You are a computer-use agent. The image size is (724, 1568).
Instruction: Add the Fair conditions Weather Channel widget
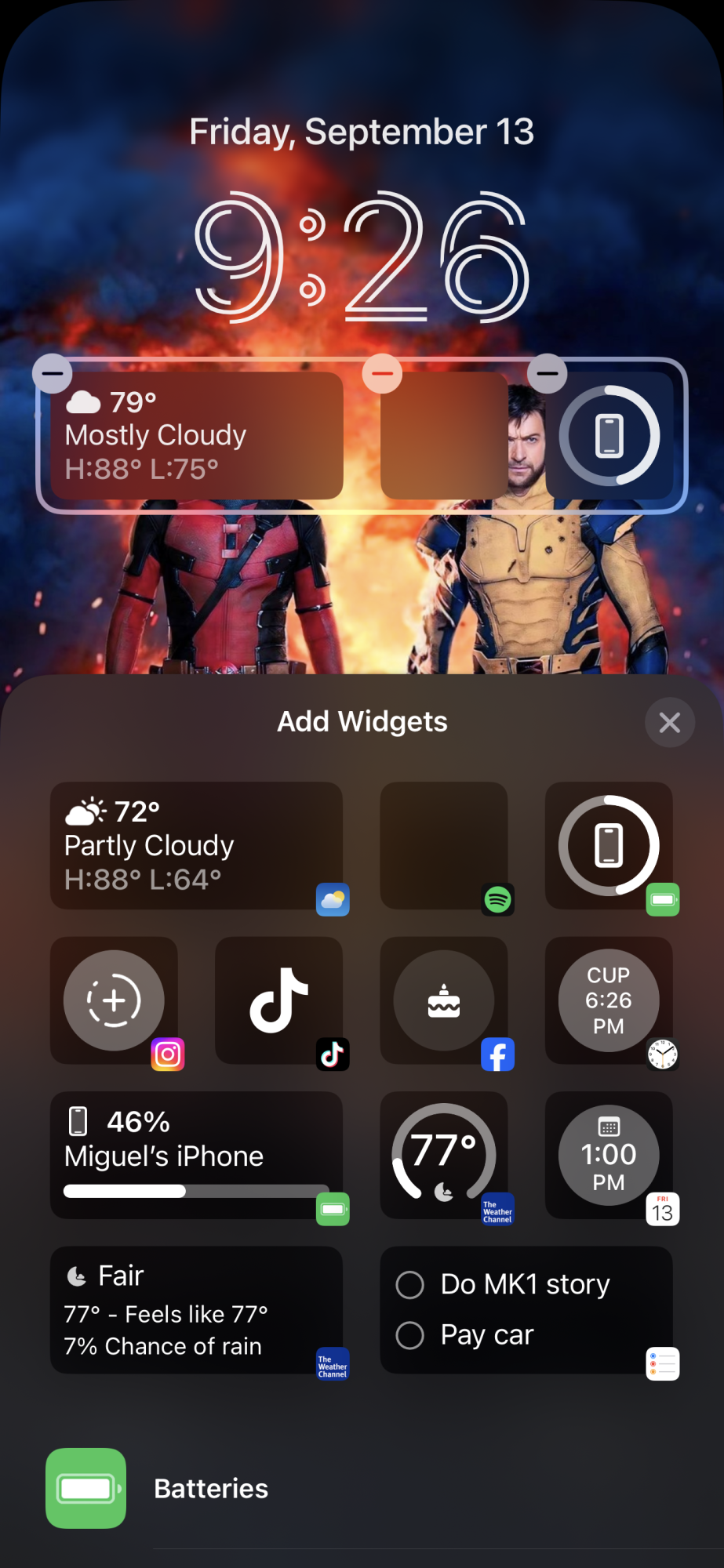pos(196,1309)
